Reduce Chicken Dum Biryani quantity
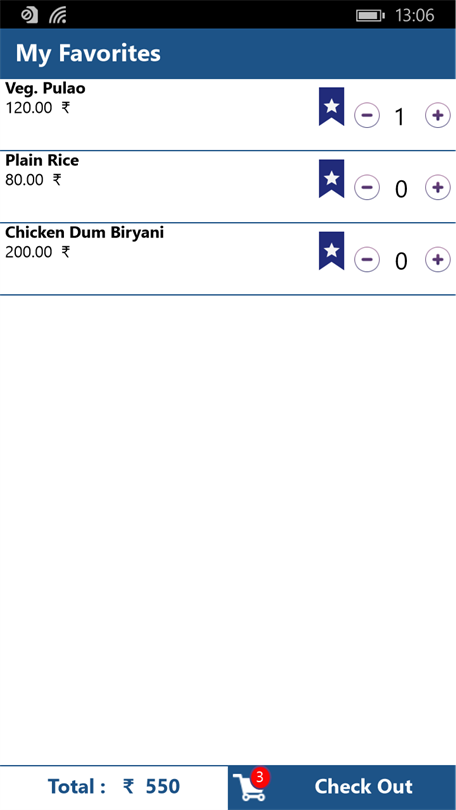456x810 pixels. click(367, 259)
